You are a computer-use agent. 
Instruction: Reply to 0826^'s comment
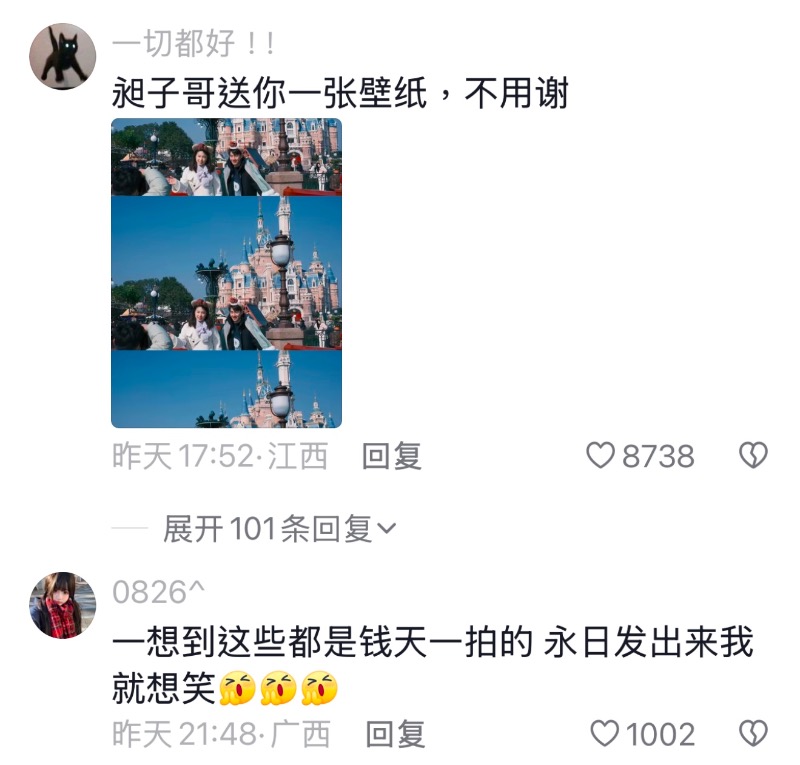point(395,735)
